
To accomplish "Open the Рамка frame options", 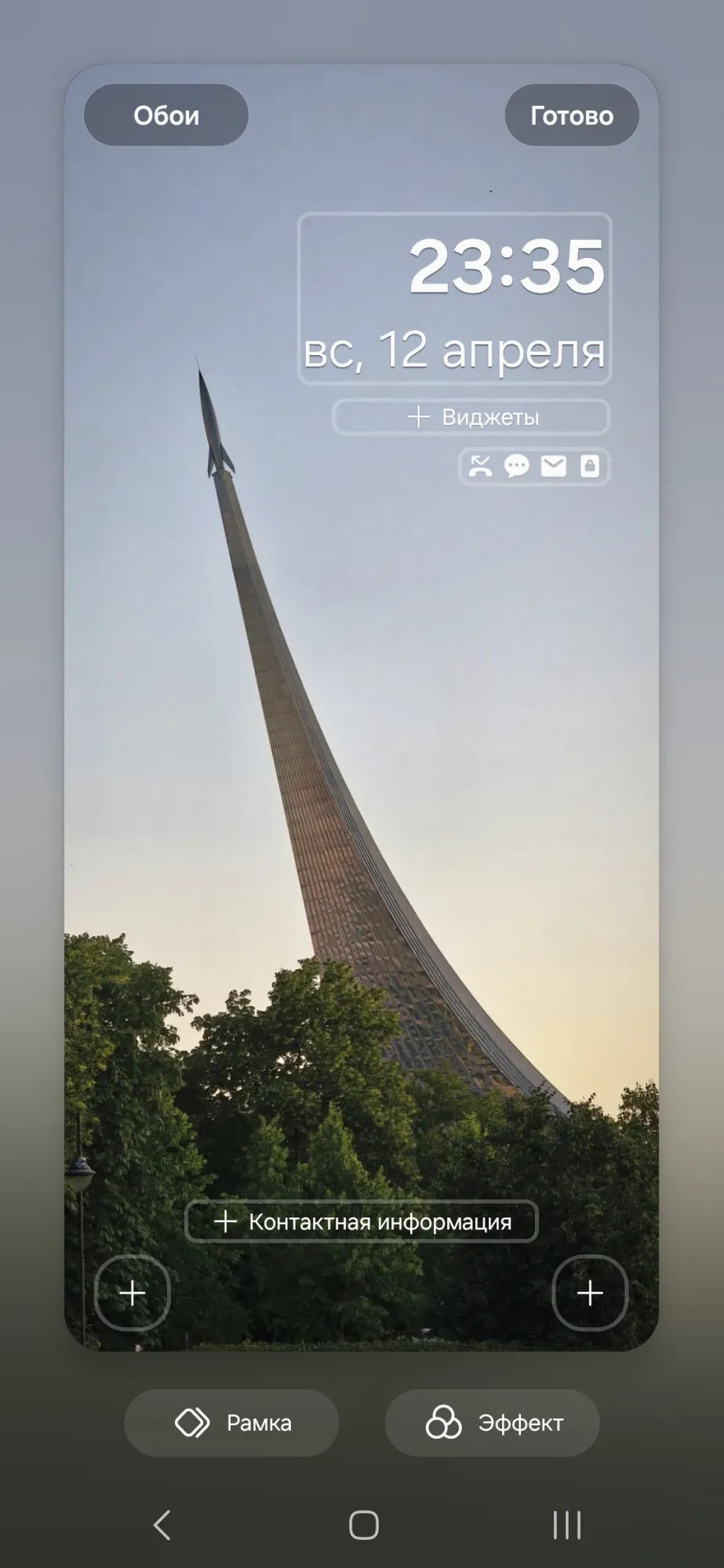I will click(x=231, y=1423).
